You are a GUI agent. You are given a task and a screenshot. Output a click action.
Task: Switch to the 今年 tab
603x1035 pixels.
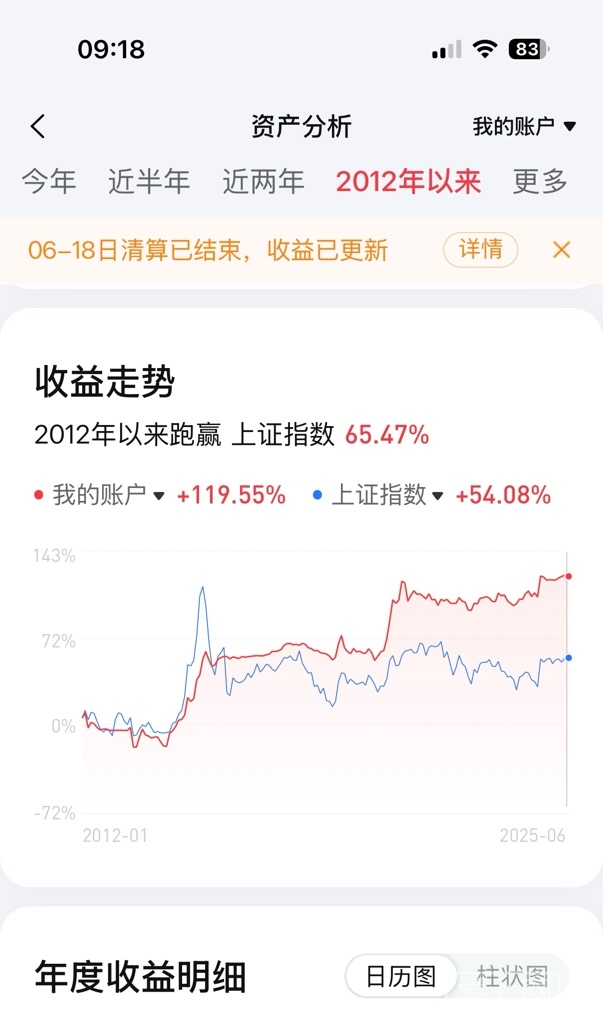pos(49,181)
